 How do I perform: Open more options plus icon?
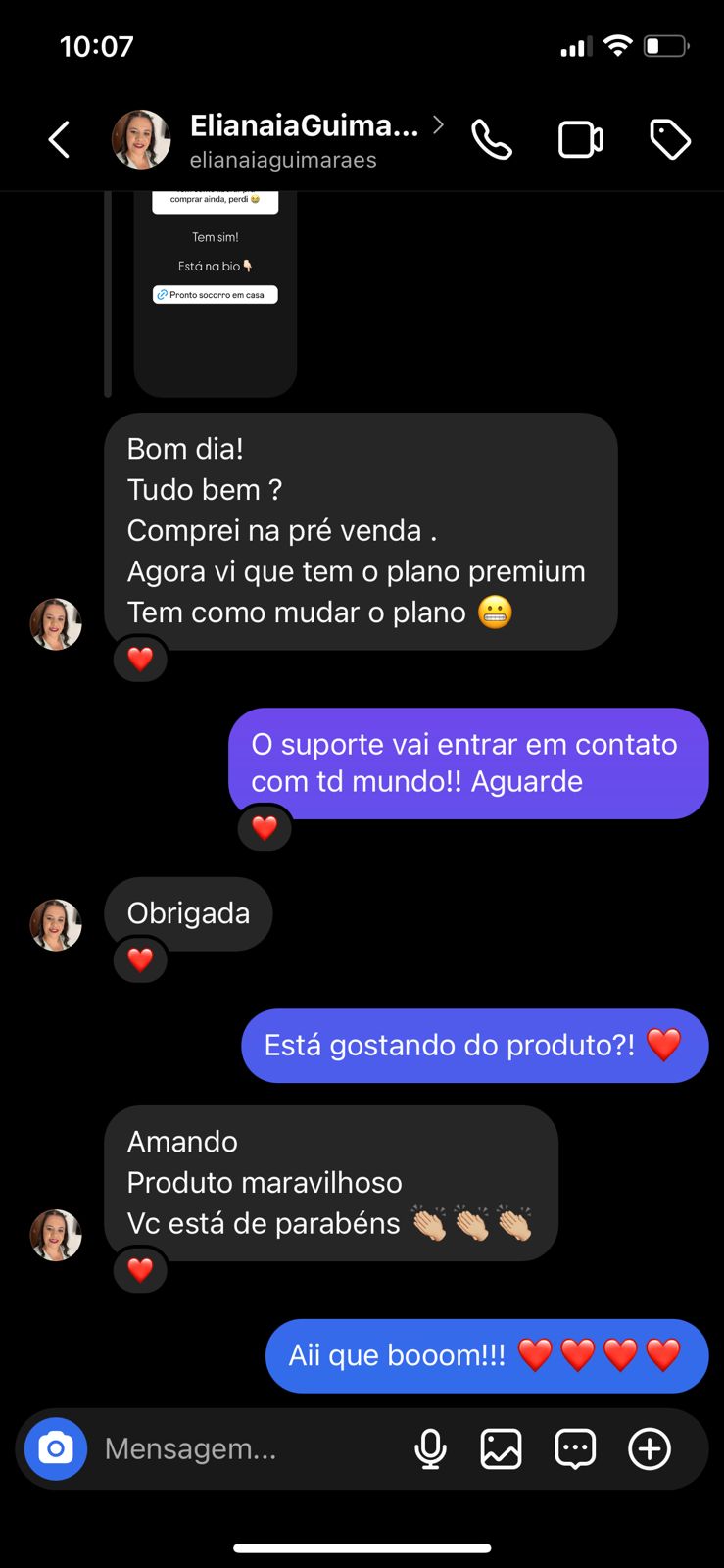click(x=650, y=1448)
